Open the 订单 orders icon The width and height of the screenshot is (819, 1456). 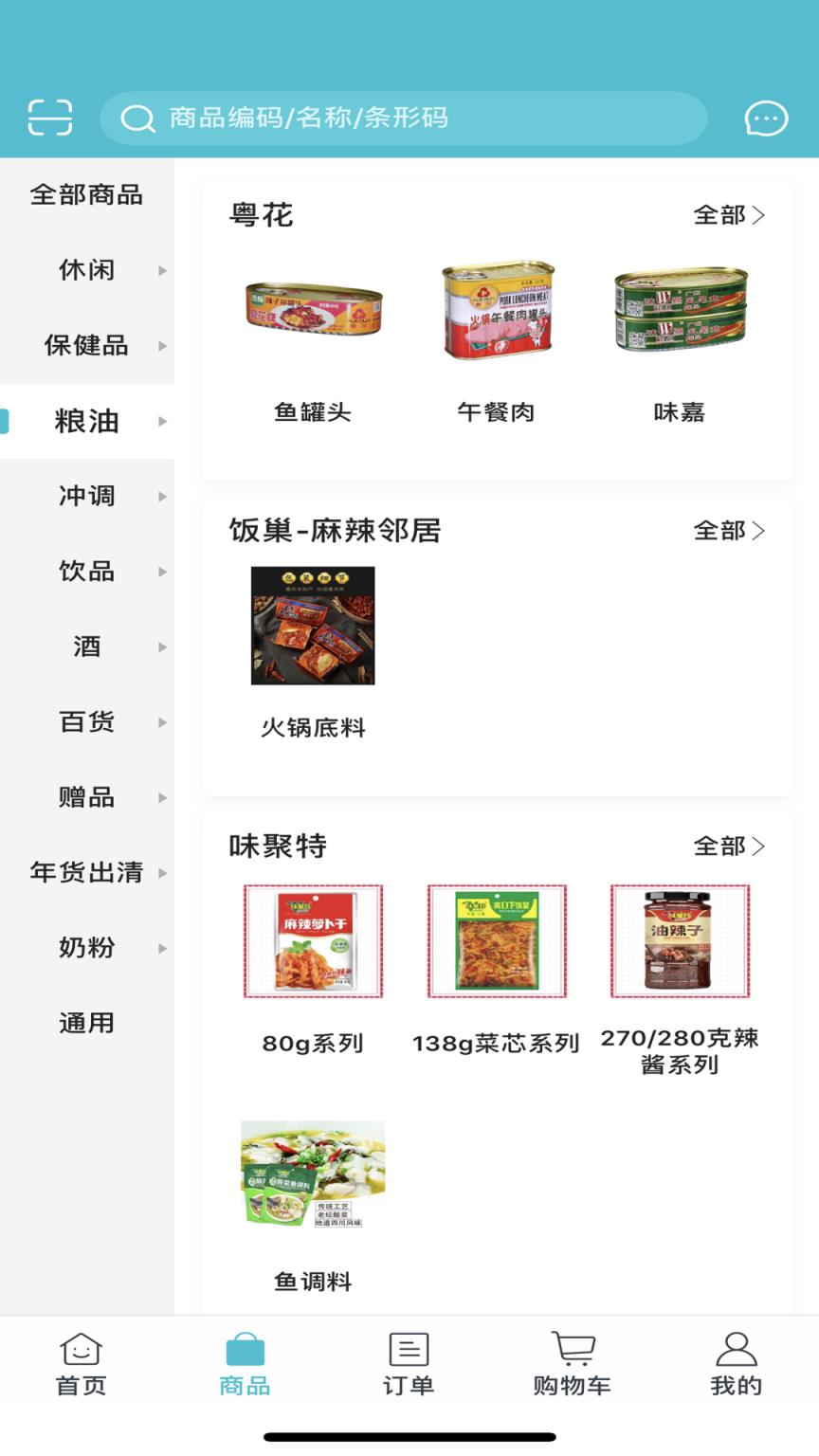[x=409, y=1347]
